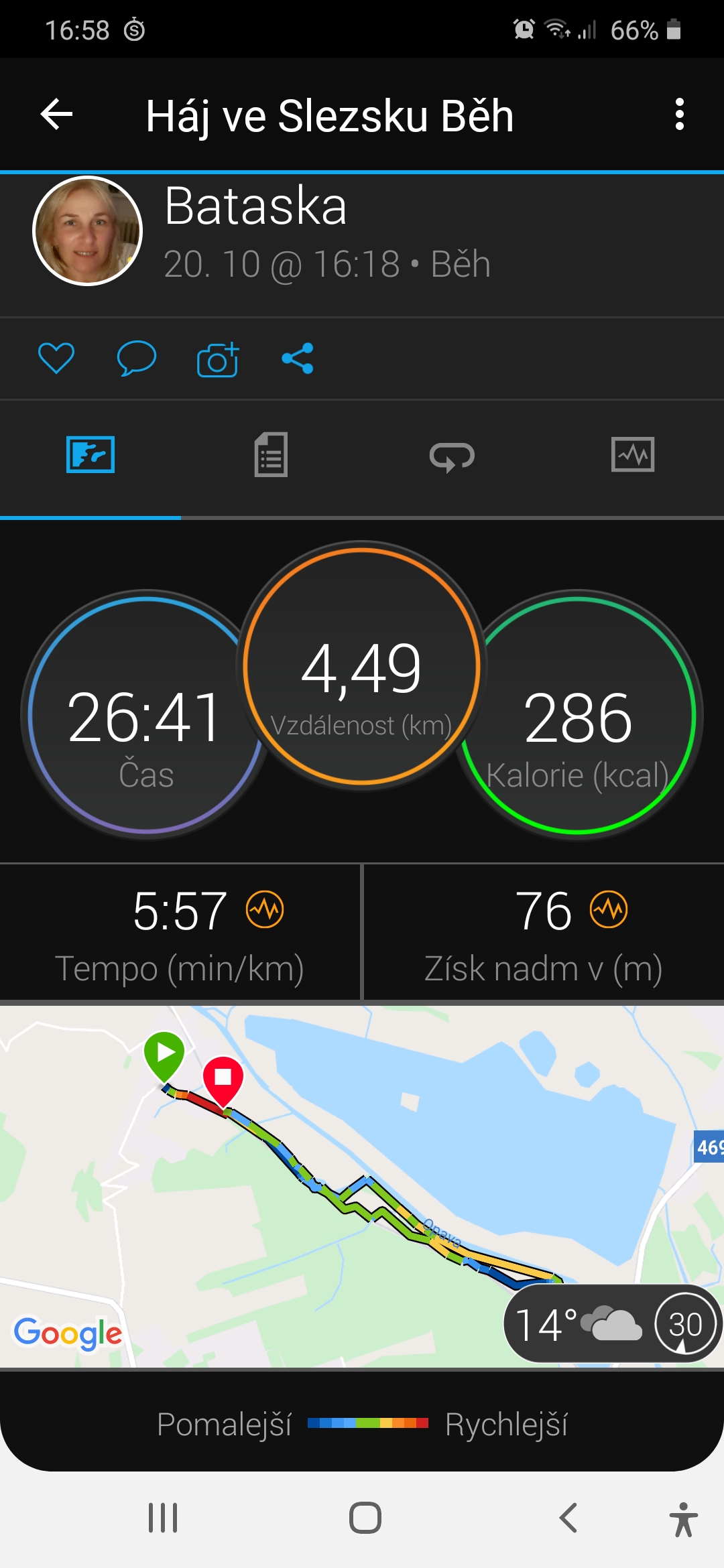Tap the system home button

coord(365,1518)
